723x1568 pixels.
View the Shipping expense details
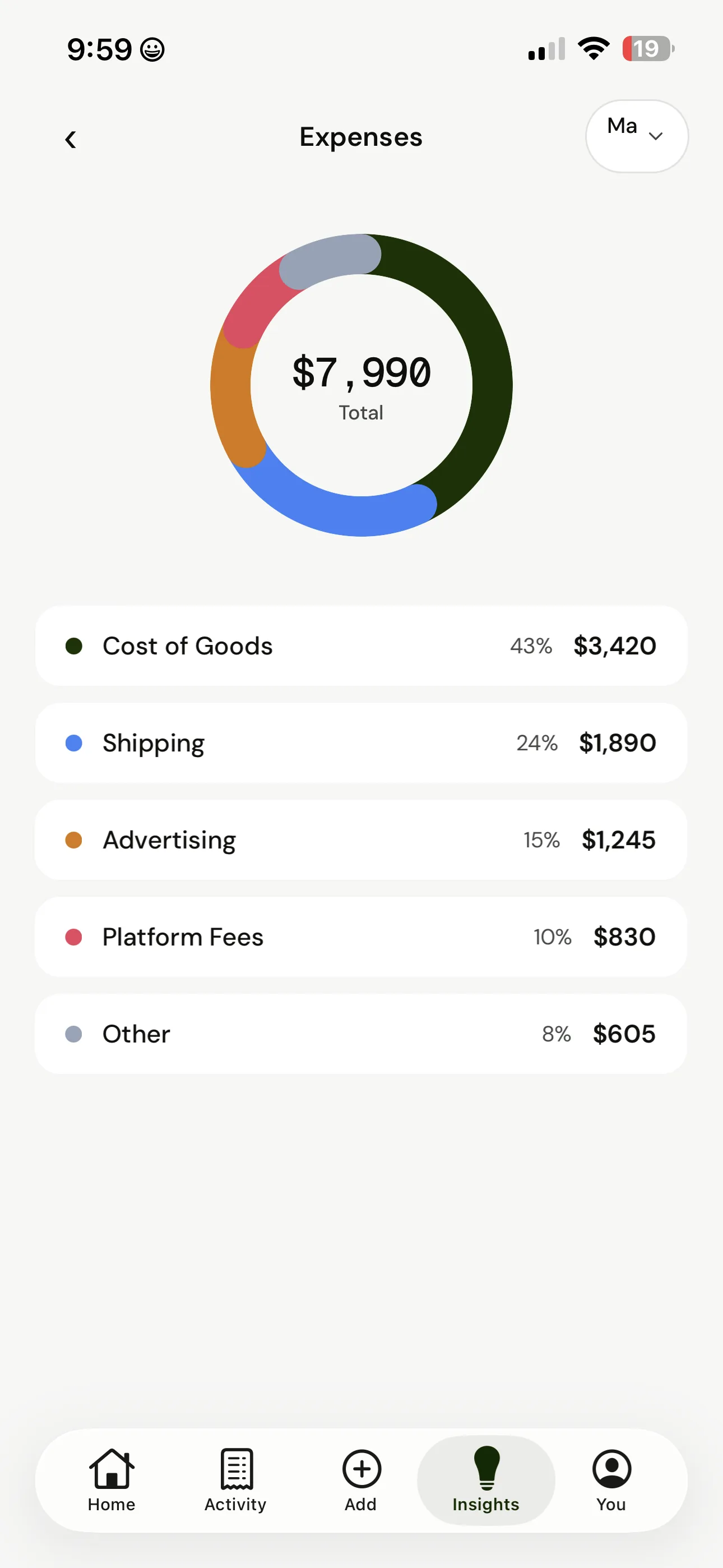point(361,743)
